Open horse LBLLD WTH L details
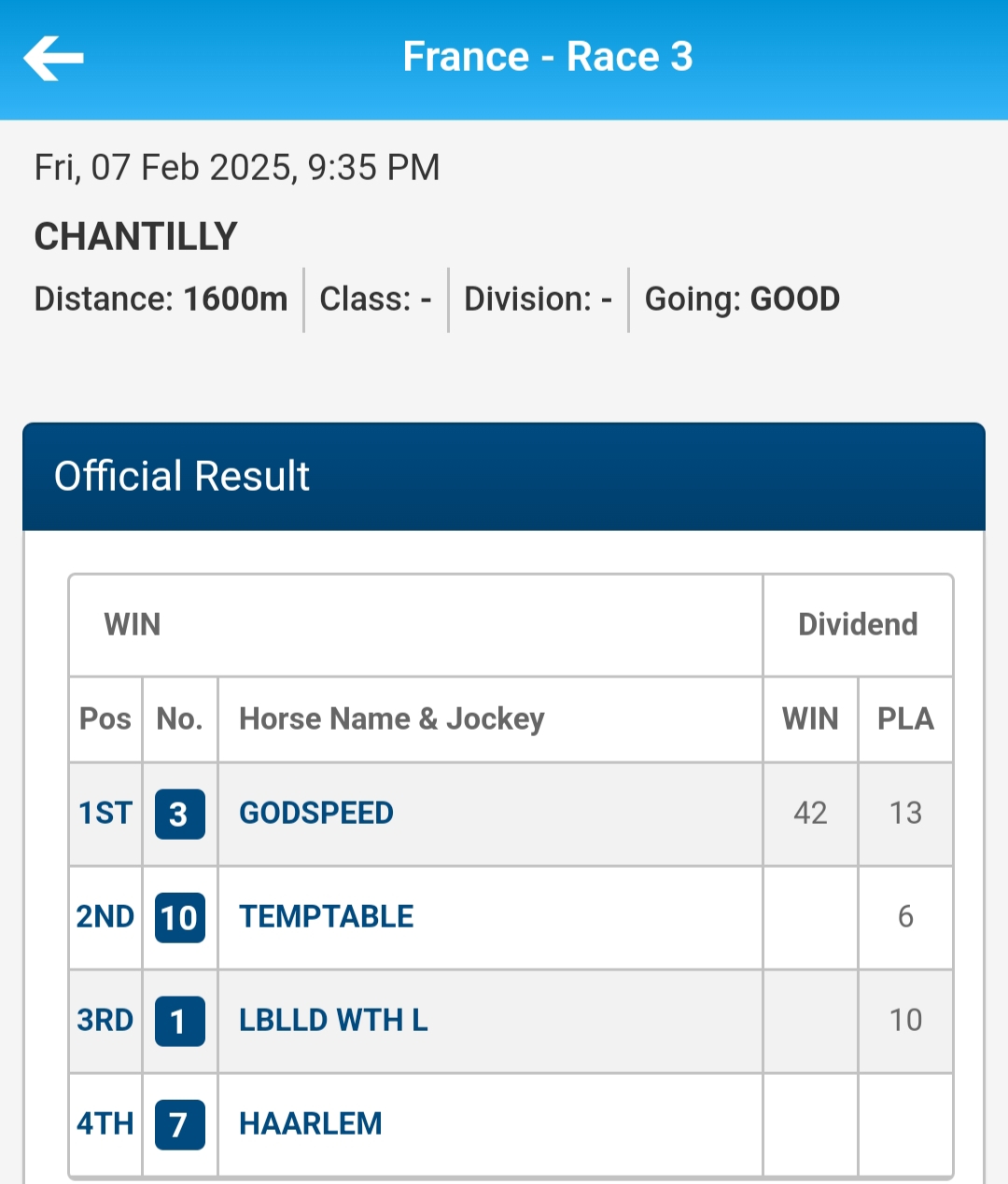1008x1184 pixels. tap(333, 1020)
